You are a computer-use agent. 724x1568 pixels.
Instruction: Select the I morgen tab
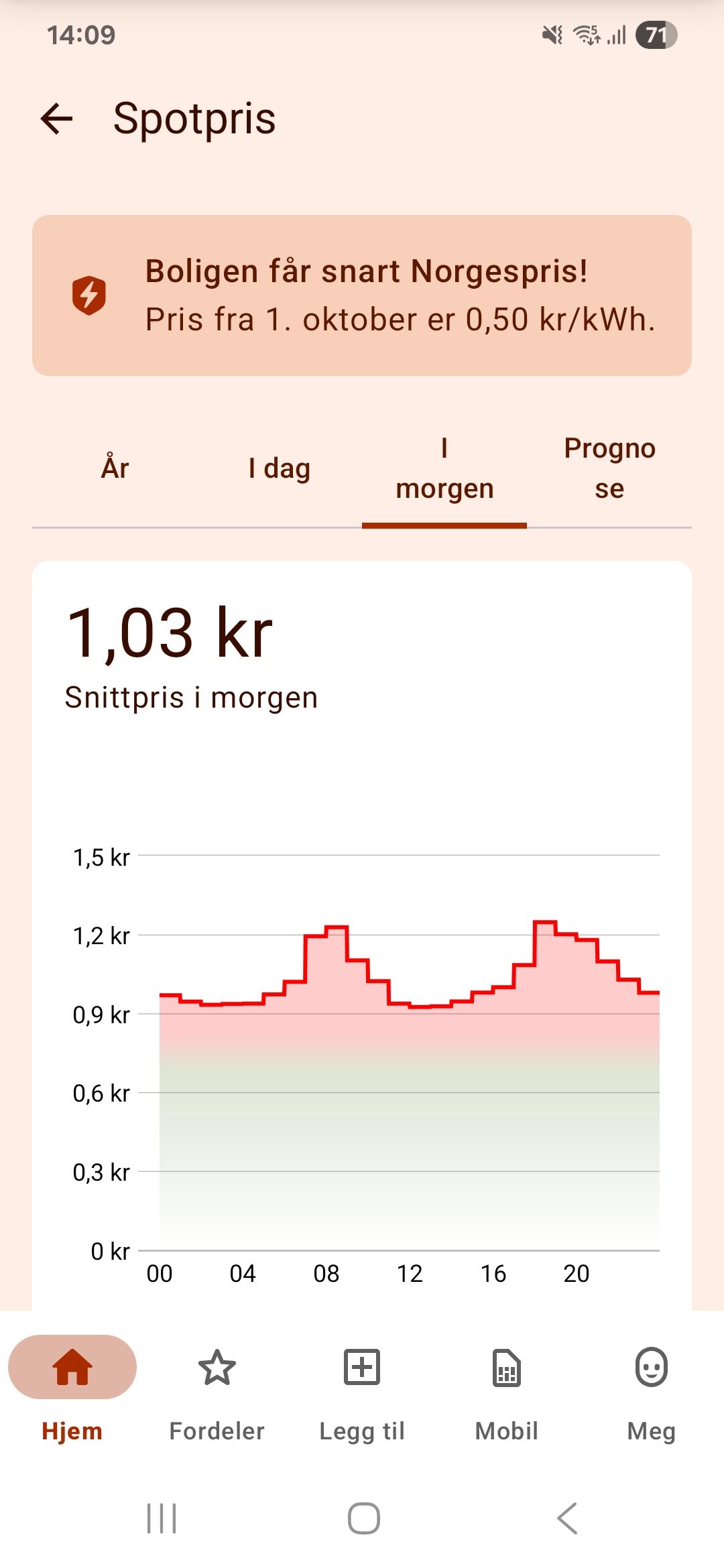[444, 468]
